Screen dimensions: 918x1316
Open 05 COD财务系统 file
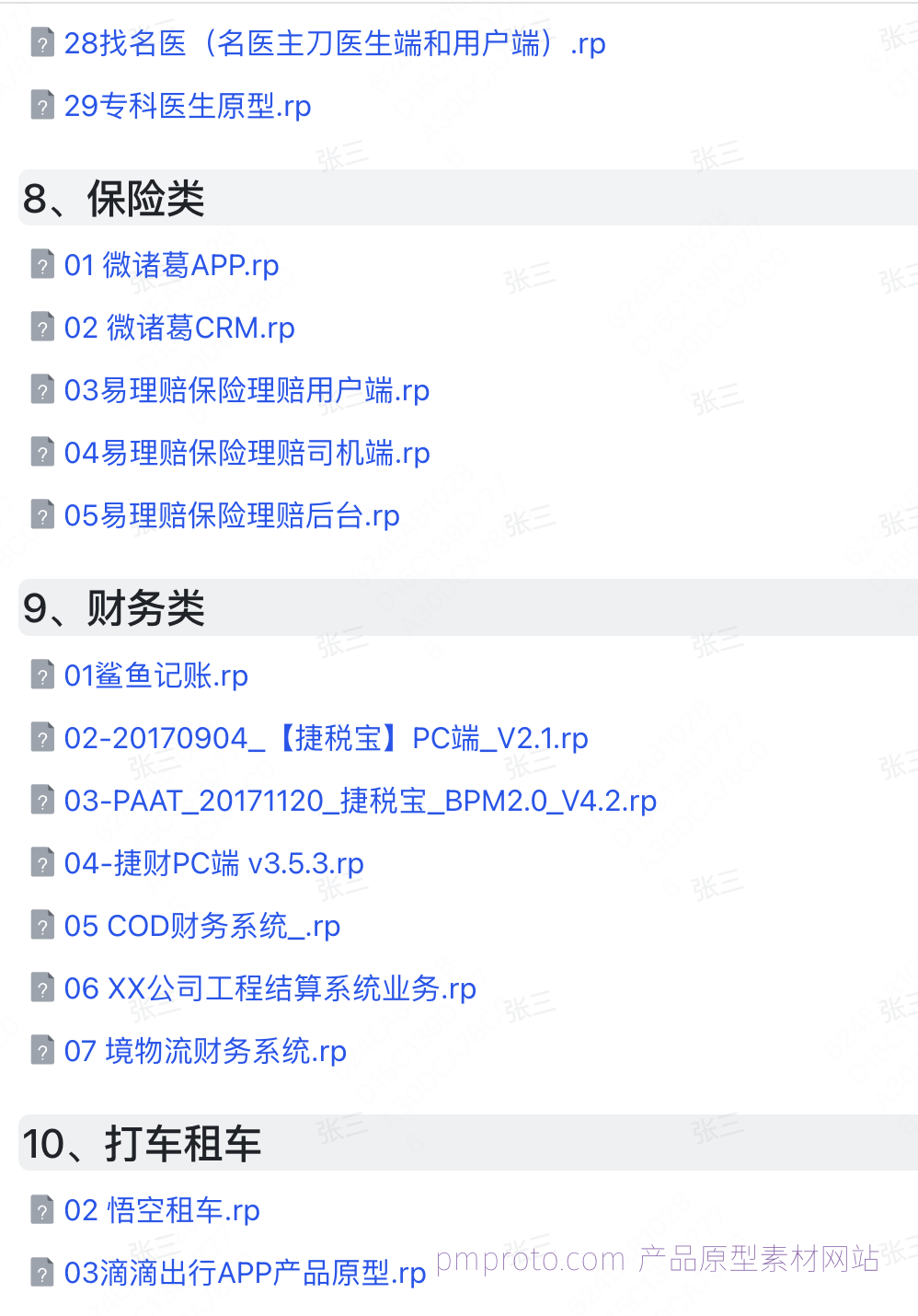tap(202, 926)
